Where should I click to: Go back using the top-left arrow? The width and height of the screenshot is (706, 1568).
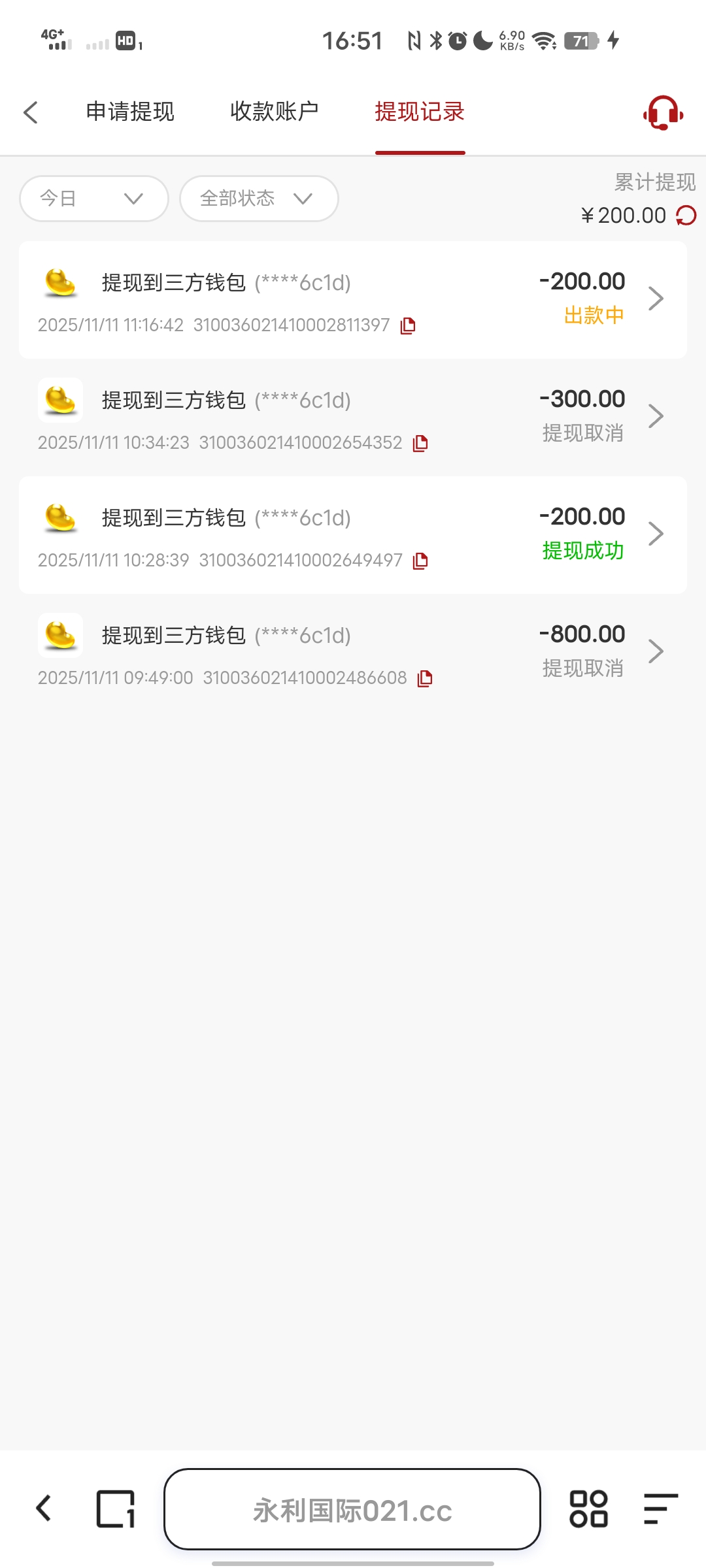point(31,112)
